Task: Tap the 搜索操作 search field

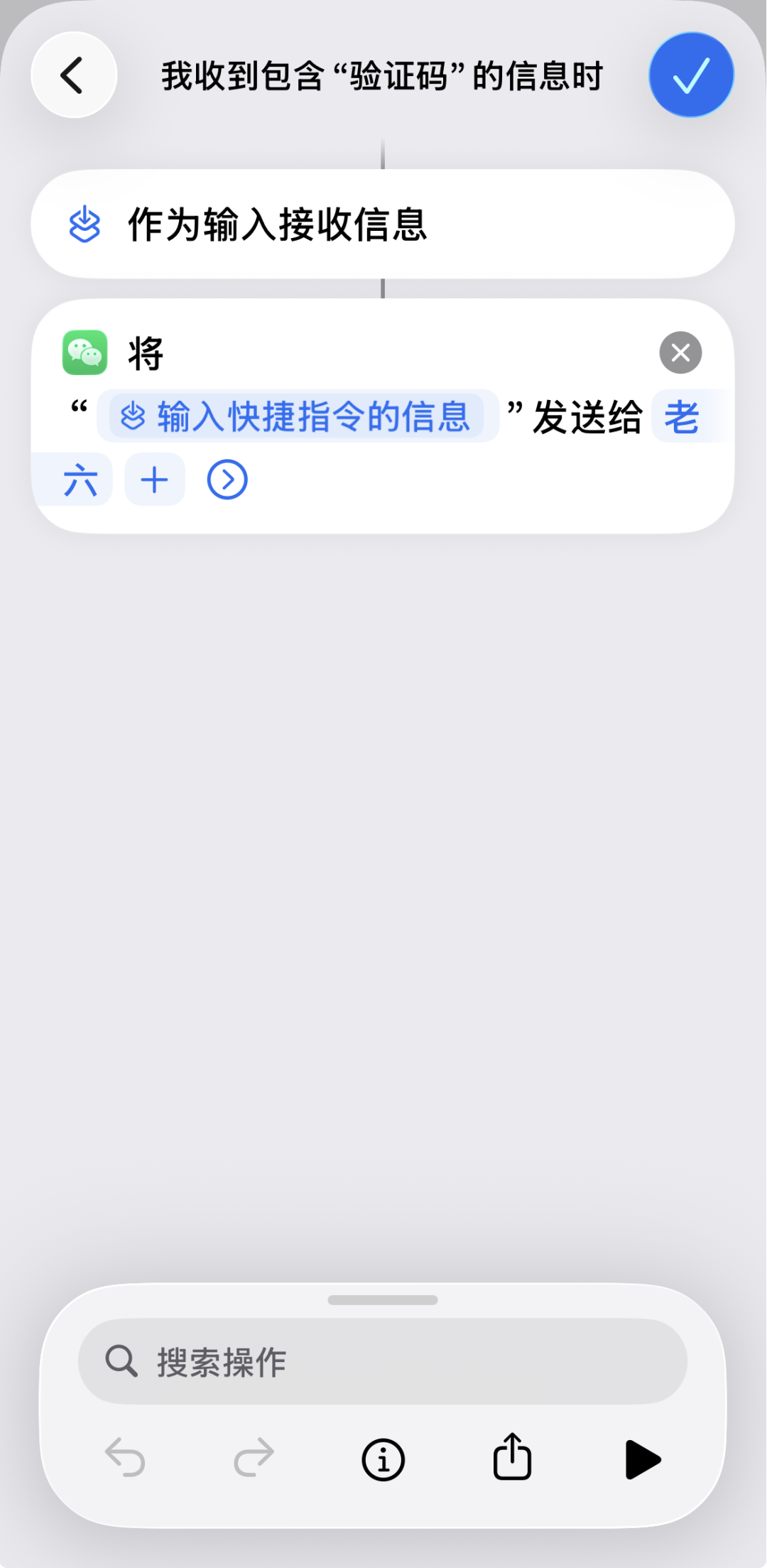Action: coord(382,1361)
